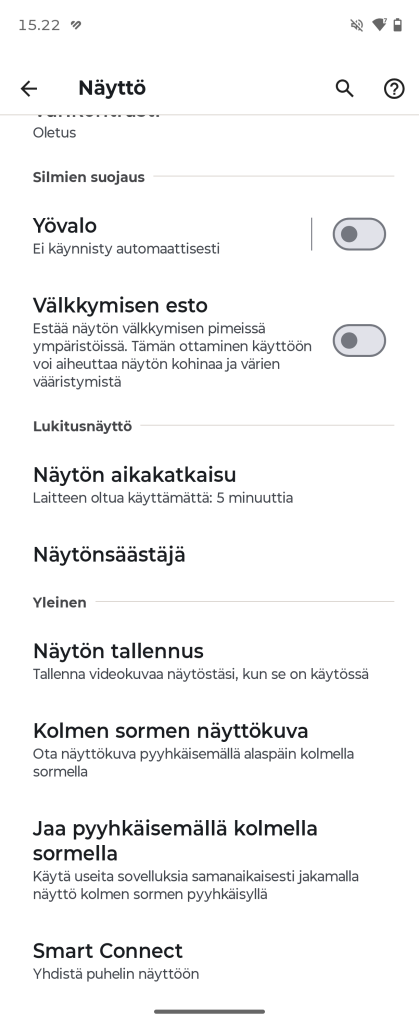Screen dimensions: 419x1024
Task: Open Kolmen sormen näyttökuva
Action: point(210,750)
